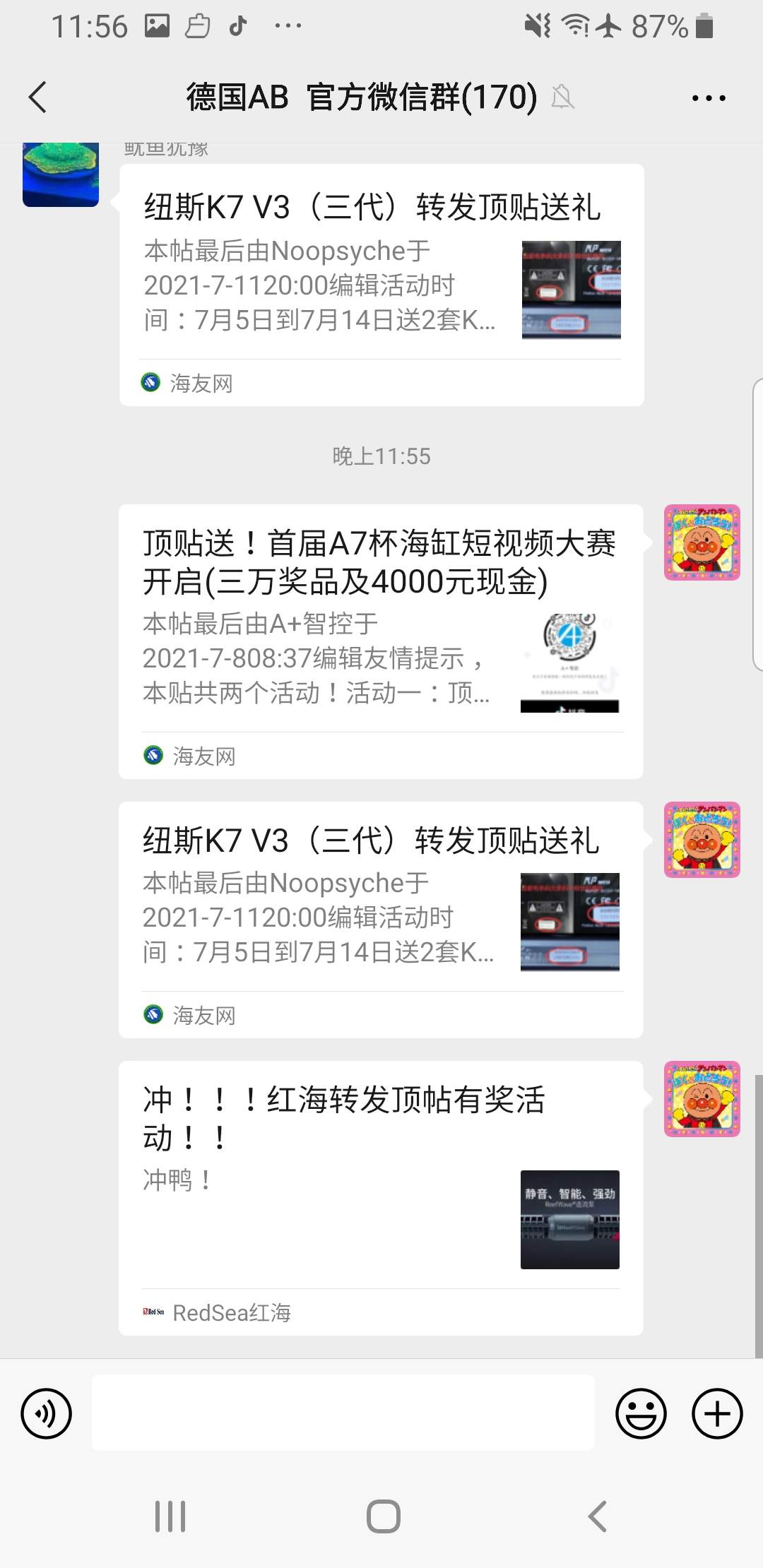
Task: Go back from the 德国AB group chat
Action: pos(38,97)
